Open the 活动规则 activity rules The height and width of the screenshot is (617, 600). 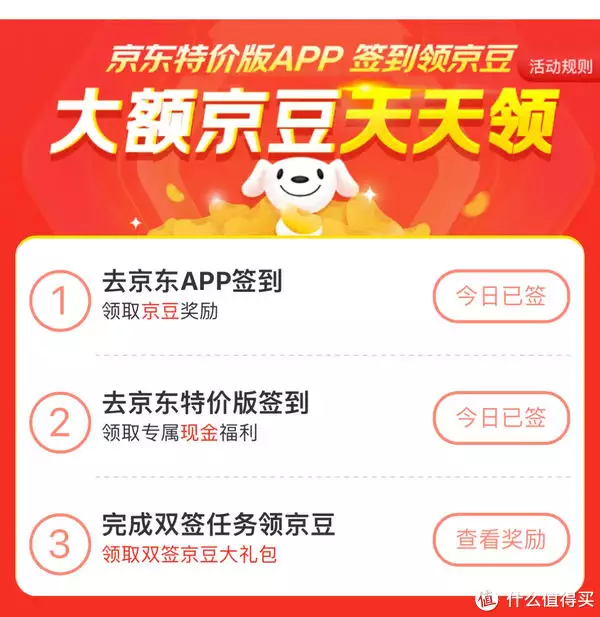[x=561, y=68]
